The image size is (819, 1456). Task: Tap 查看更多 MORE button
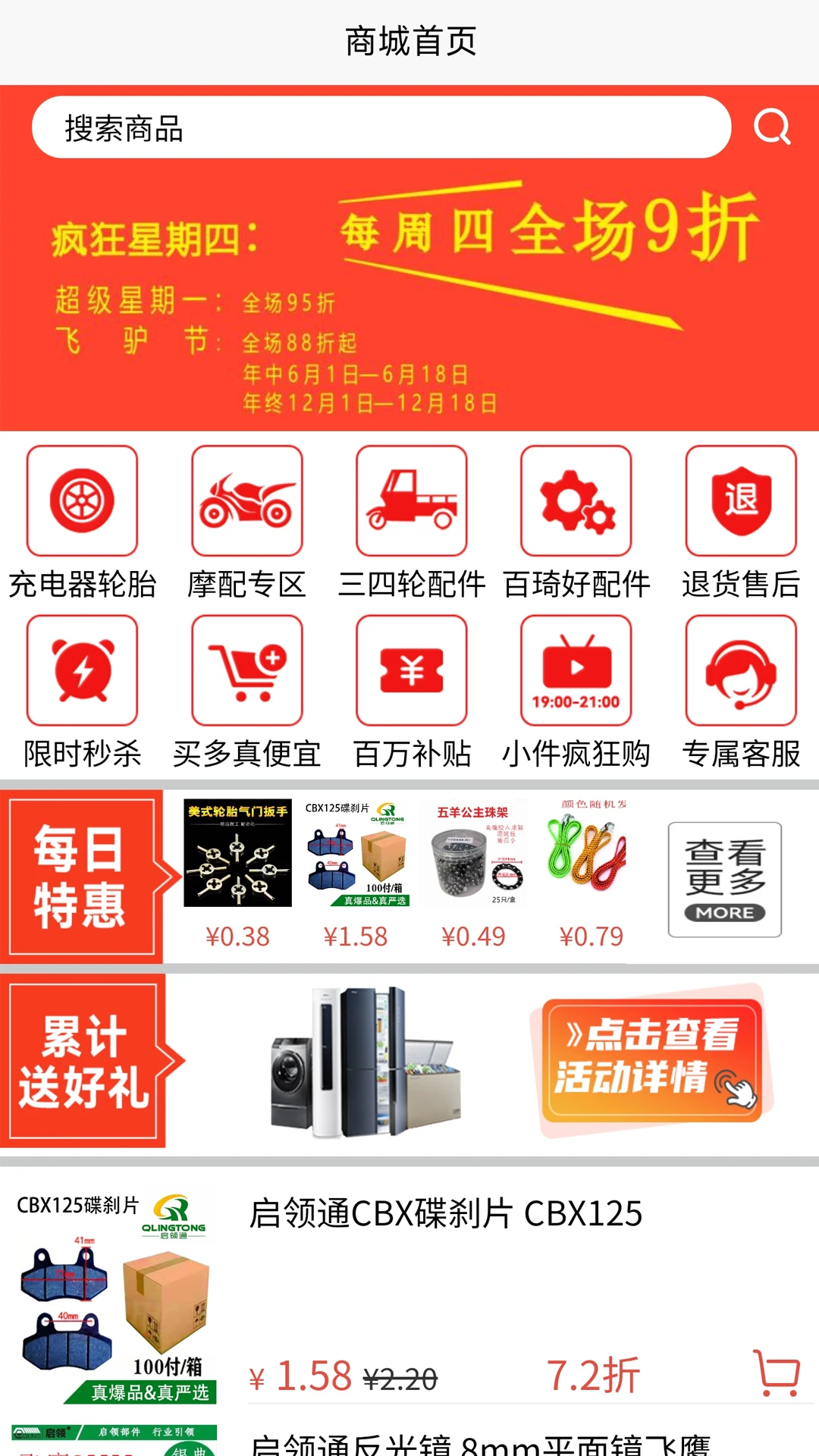[724, 880]
